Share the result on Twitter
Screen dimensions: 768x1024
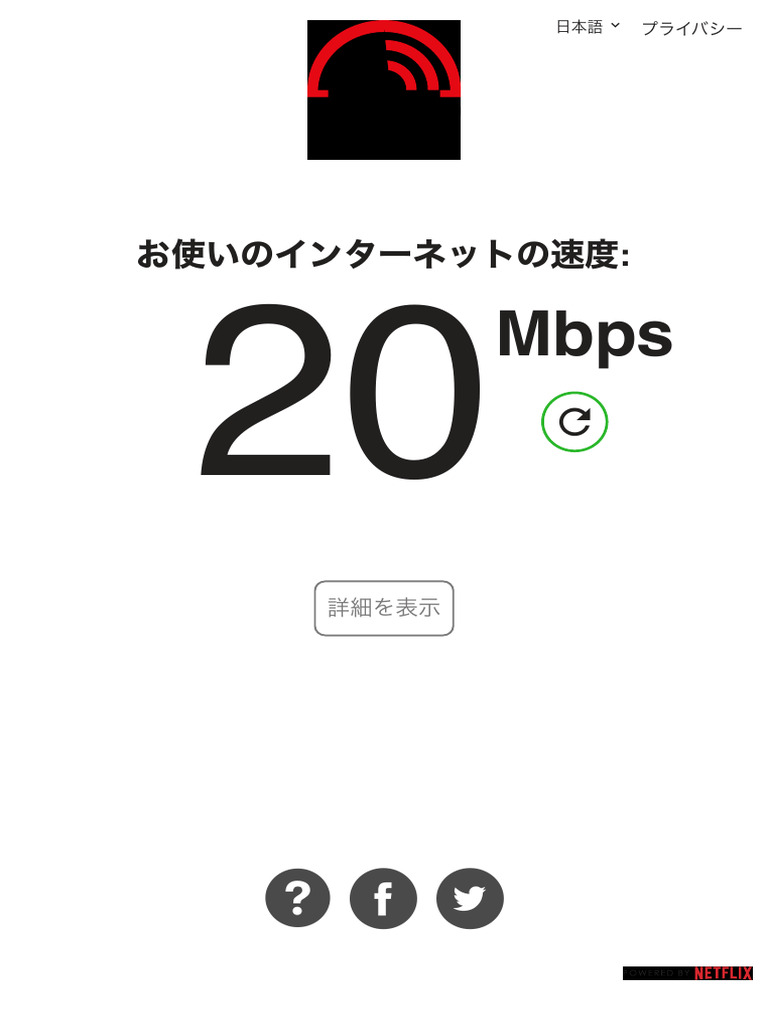[470, 899]
